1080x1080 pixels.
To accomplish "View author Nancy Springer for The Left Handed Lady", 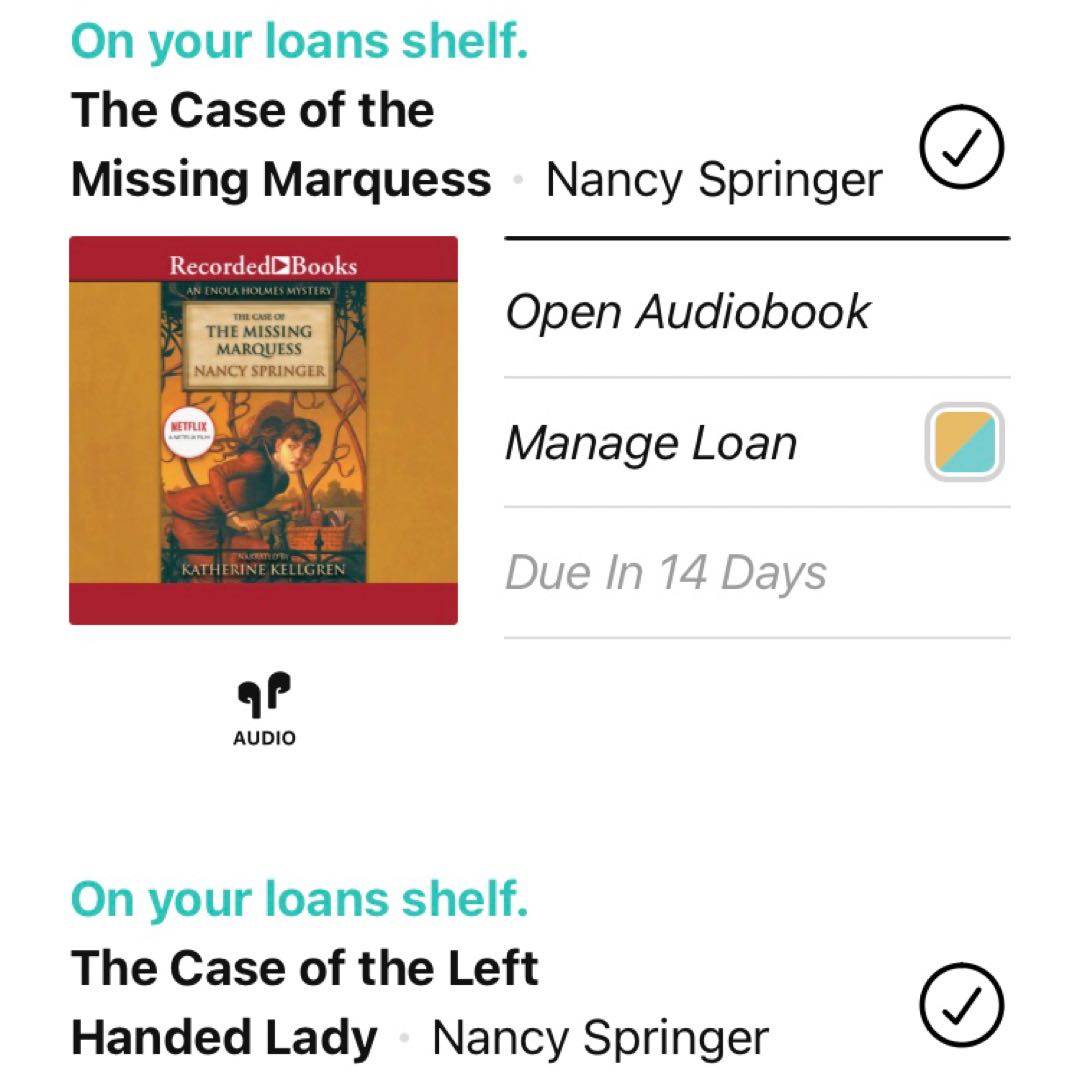I will pyautogui.click(x=600, y=1038).
